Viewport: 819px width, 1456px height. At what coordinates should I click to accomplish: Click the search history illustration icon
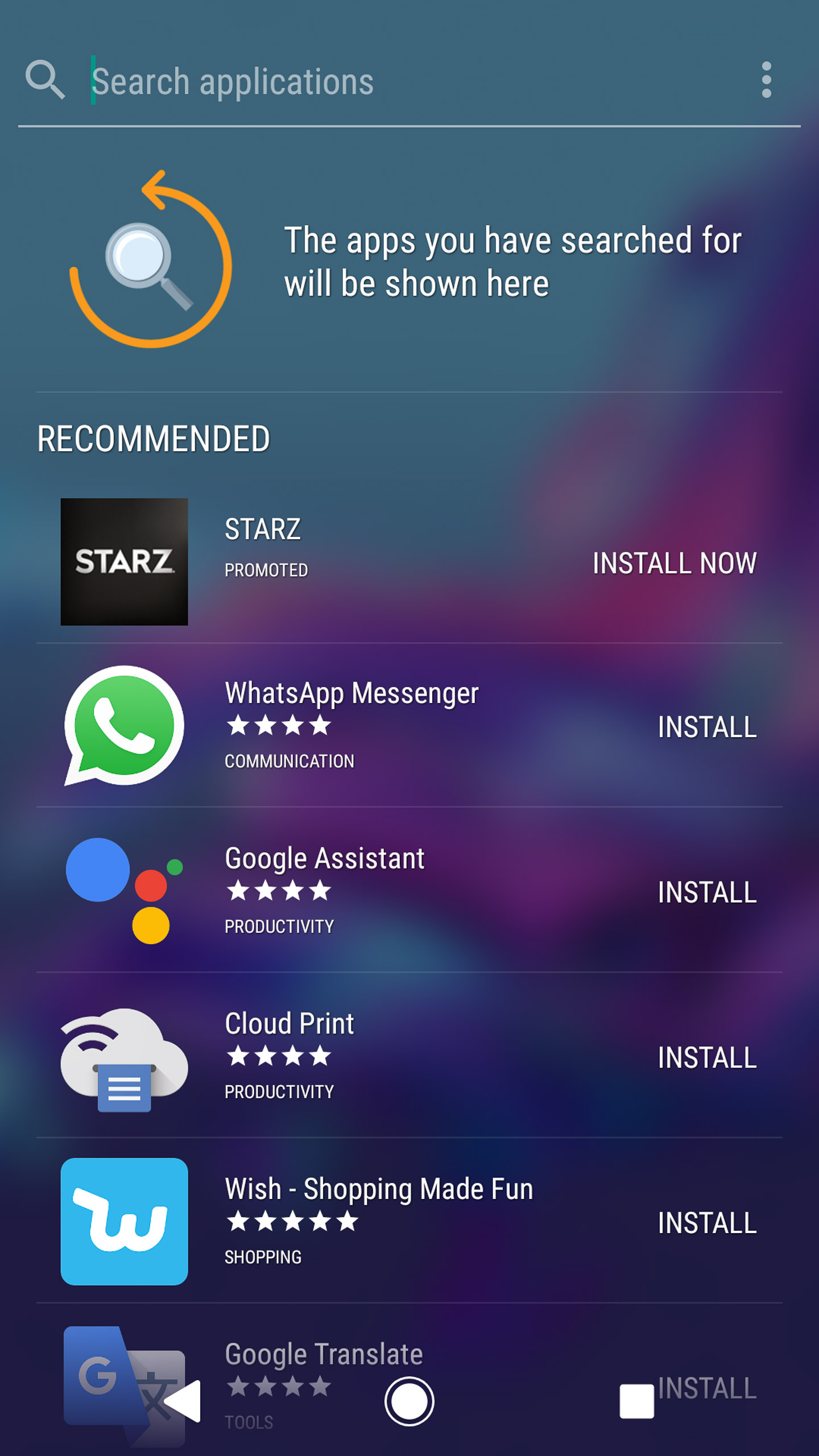click(152, 259)
